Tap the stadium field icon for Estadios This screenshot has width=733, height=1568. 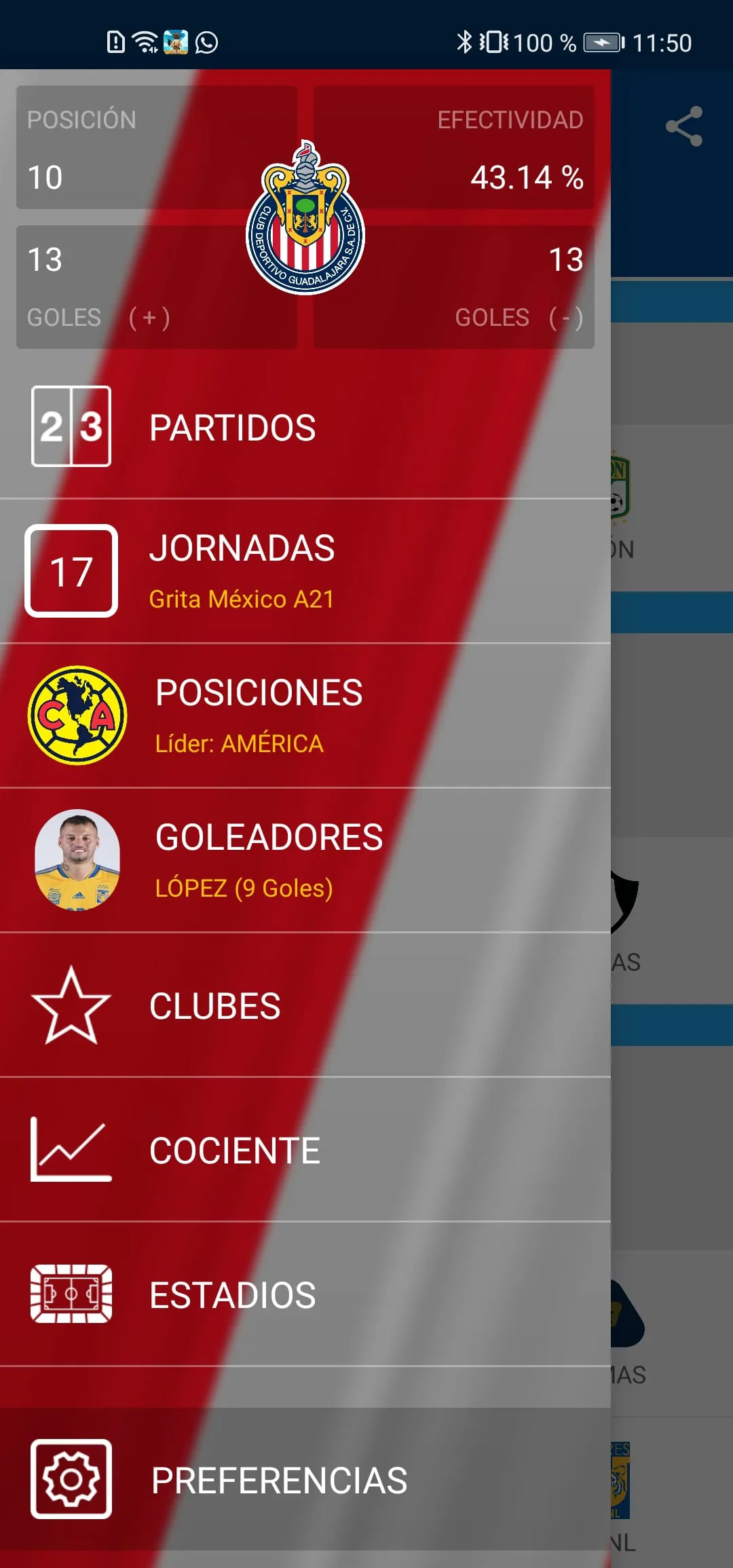pyautogui.click(x=71, y=1294)
